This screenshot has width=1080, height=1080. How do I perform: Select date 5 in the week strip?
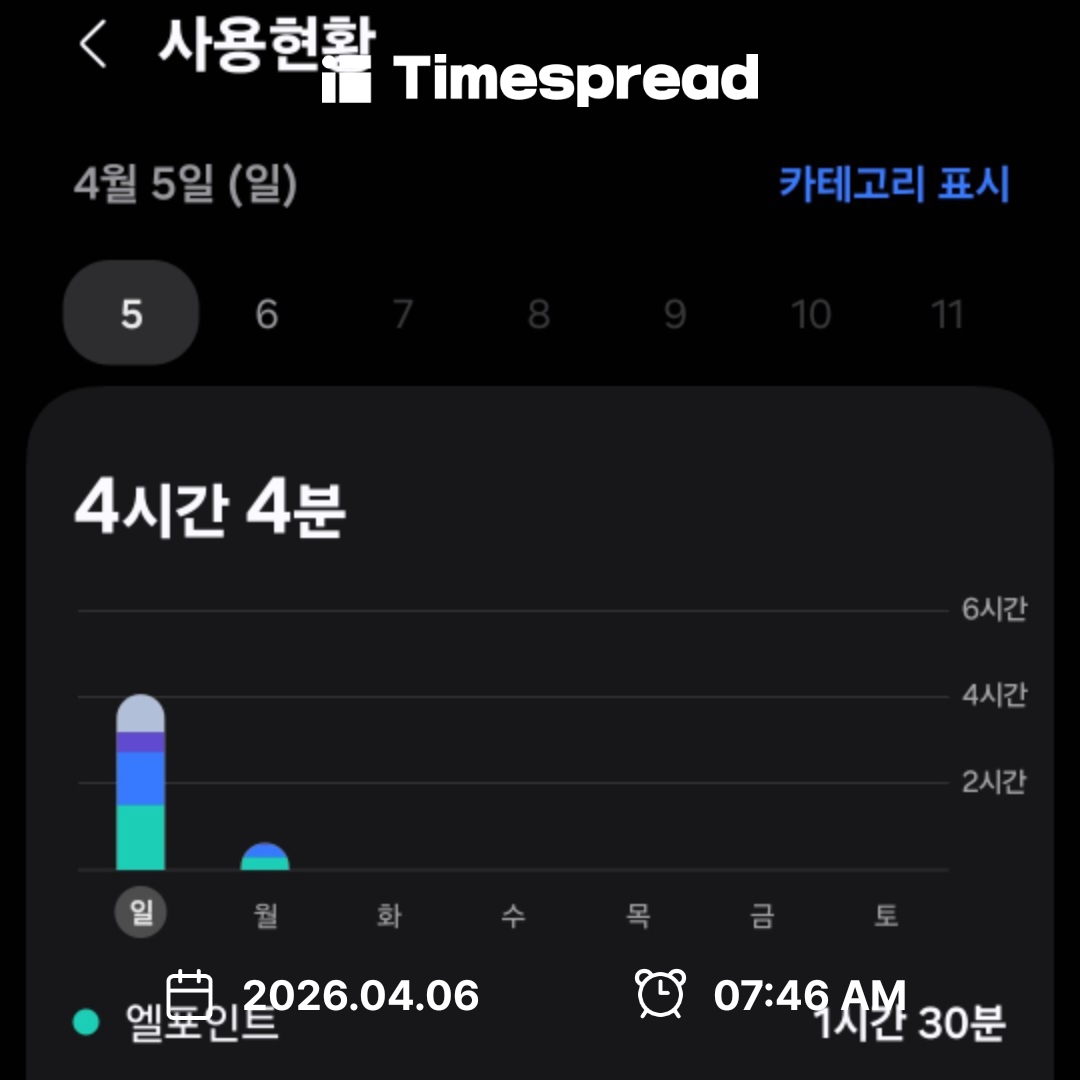(131, 315)
